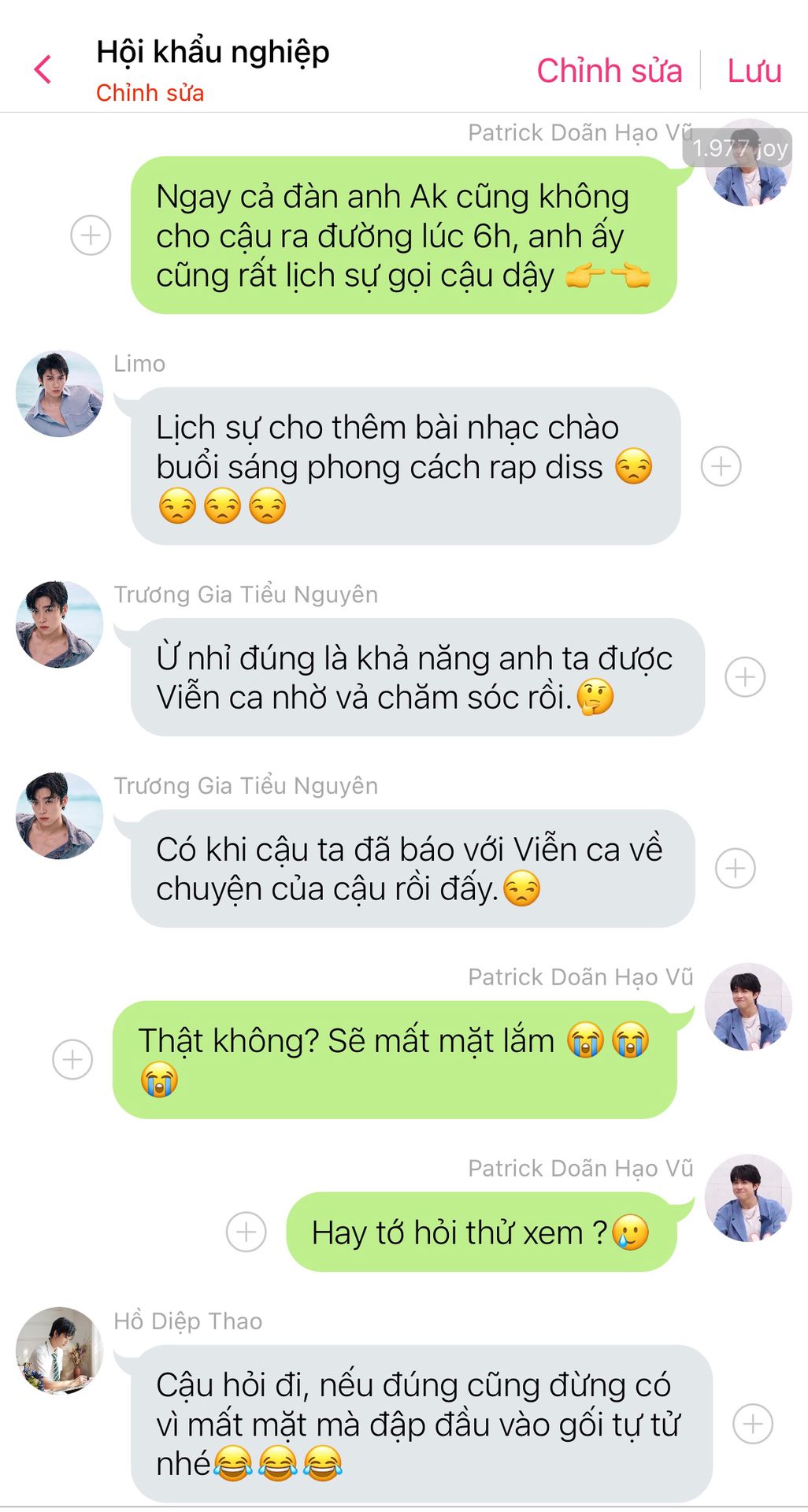Image resolution: width=808 pixels, height=1512 pixels.
Task: Open Chỉnh sửa in the top bar
Action: coord(609,71)
